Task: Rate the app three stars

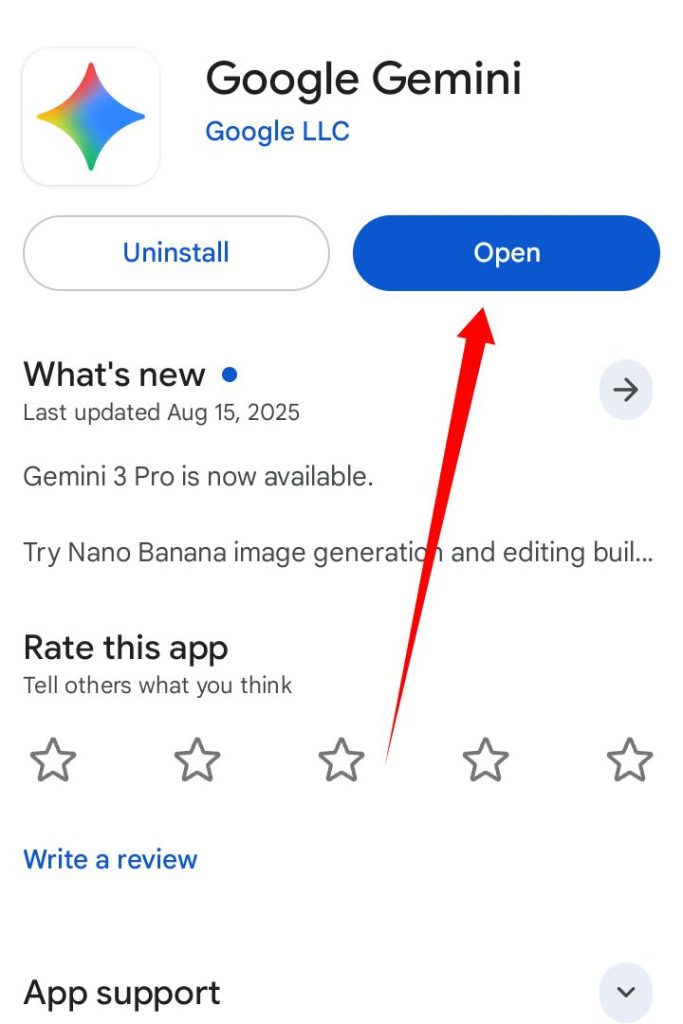Action: coord(341,761)
